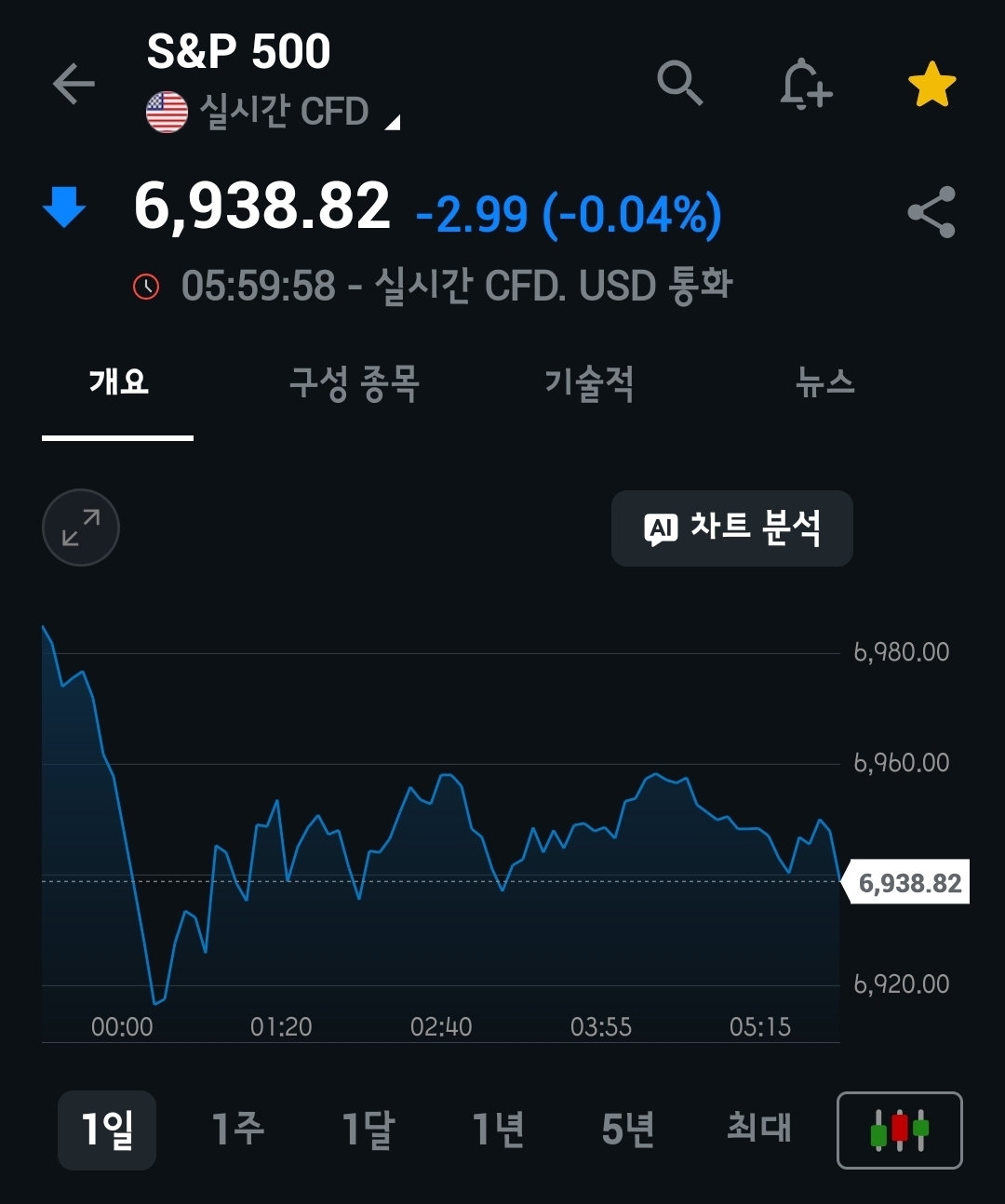Select the 5년 chart range
This screenshot has width=1005, height=1204.
point(629,1130)
